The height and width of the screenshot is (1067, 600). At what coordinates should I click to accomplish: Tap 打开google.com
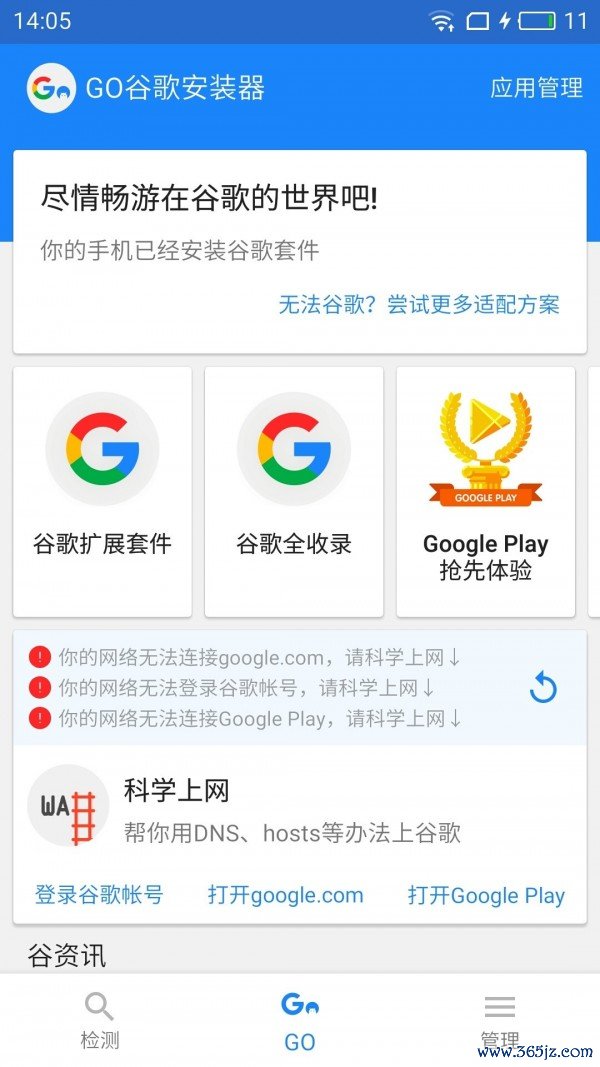286,895
